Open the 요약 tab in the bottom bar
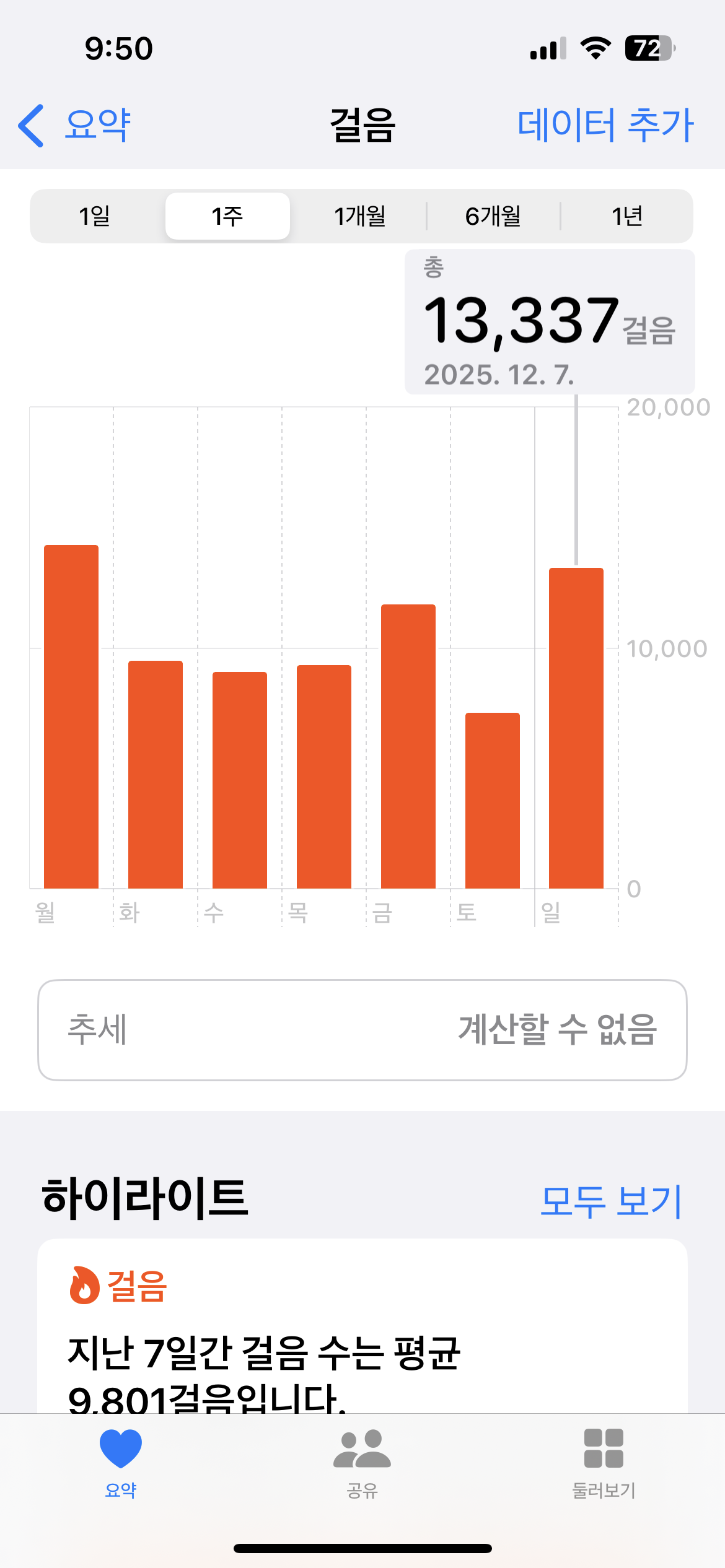This screenshot has width=725, height=1568. (121, 1463)
